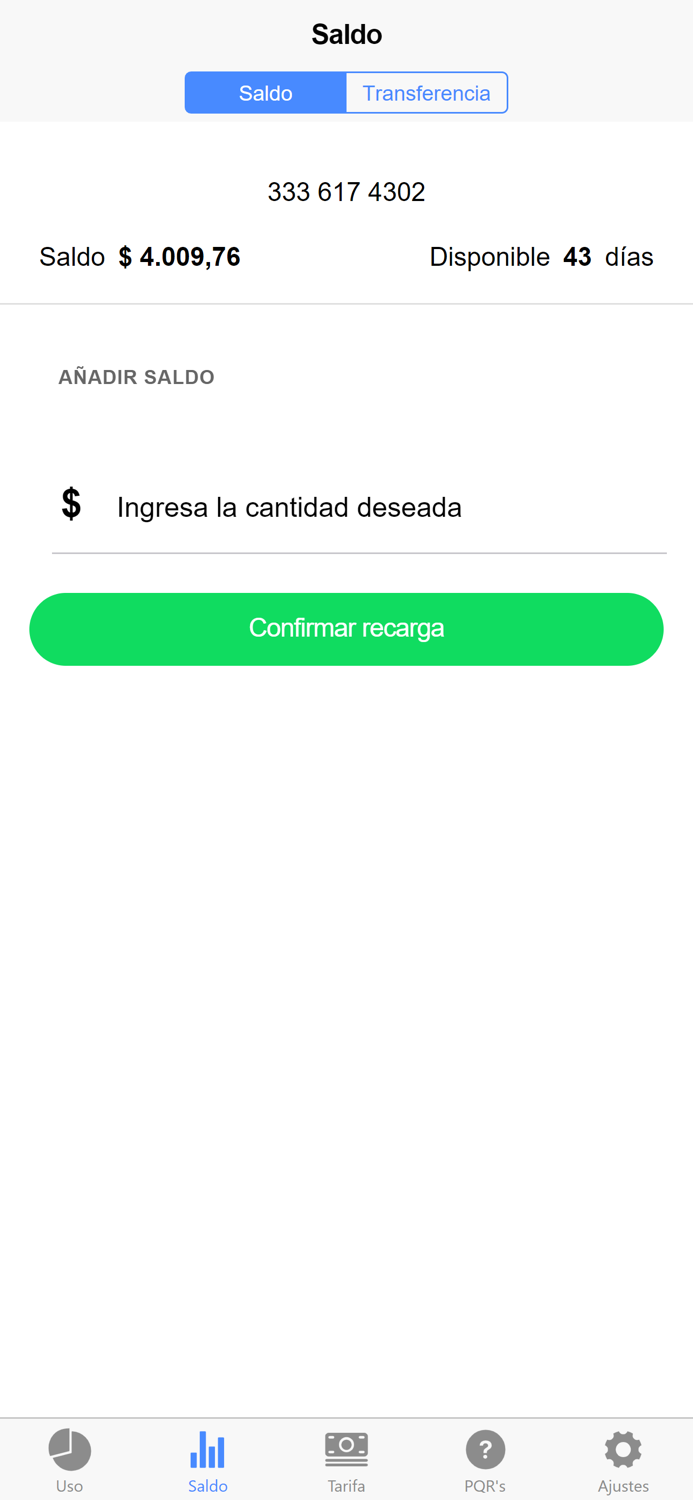This screenshot has height=1500, width=693.
Task: Select the Saldo segment at the top
Action: coord(265,93)
